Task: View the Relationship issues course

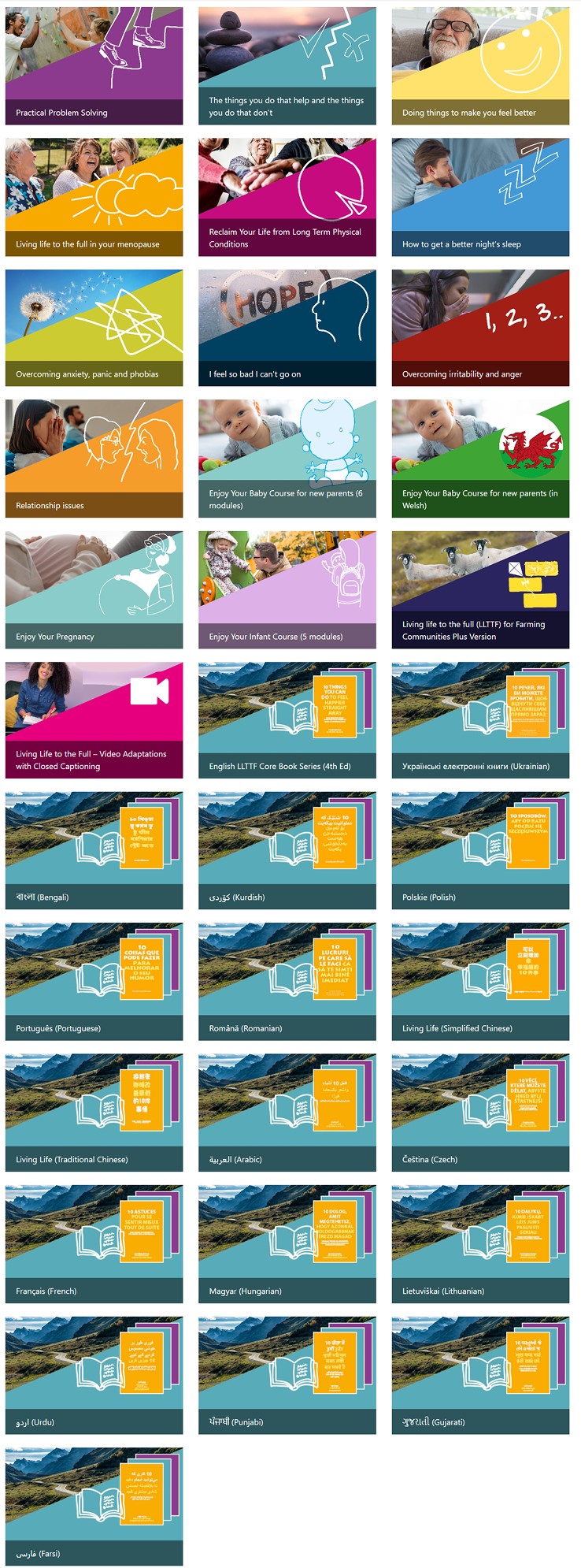Action: (x=94, y=459)
